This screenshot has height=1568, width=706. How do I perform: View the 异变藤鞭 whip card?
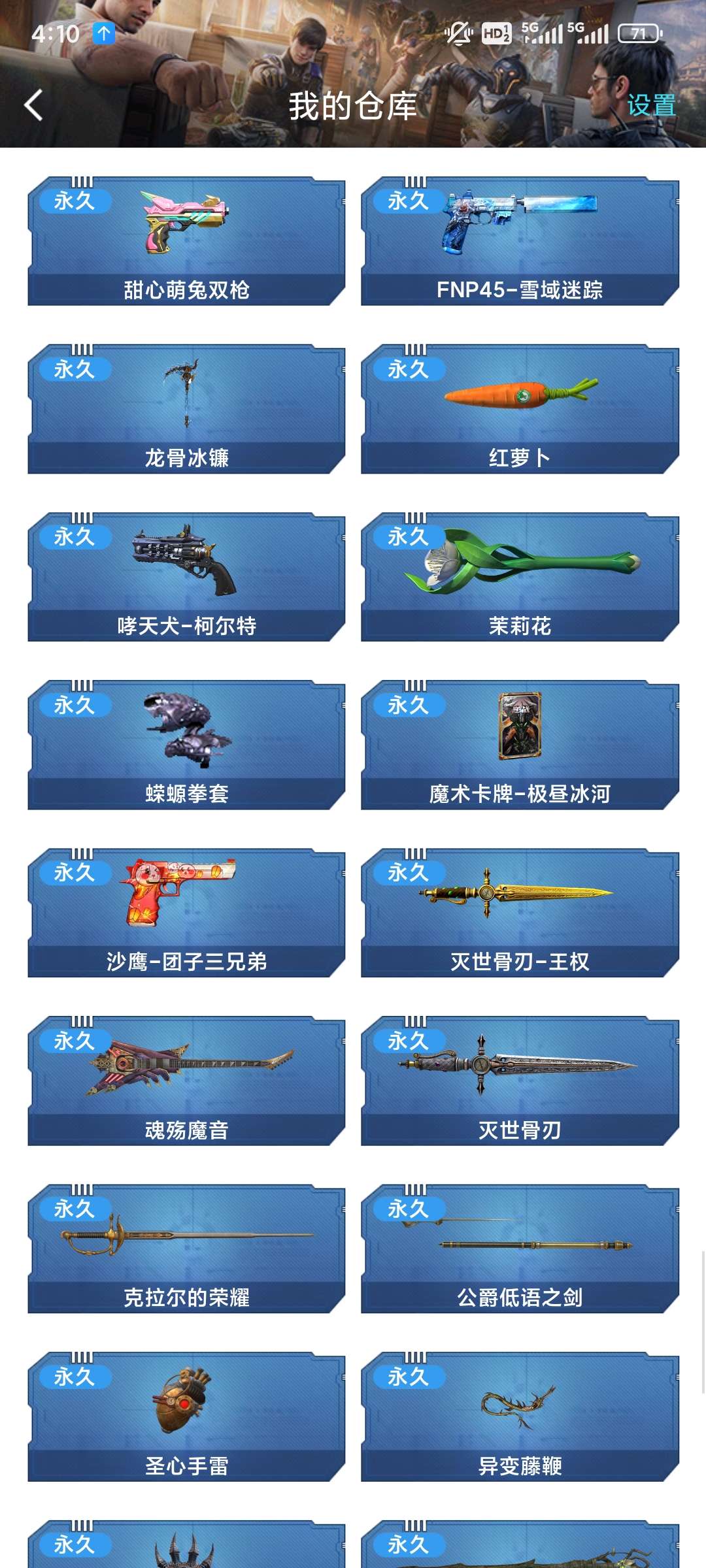click(x=520, y=1416)
